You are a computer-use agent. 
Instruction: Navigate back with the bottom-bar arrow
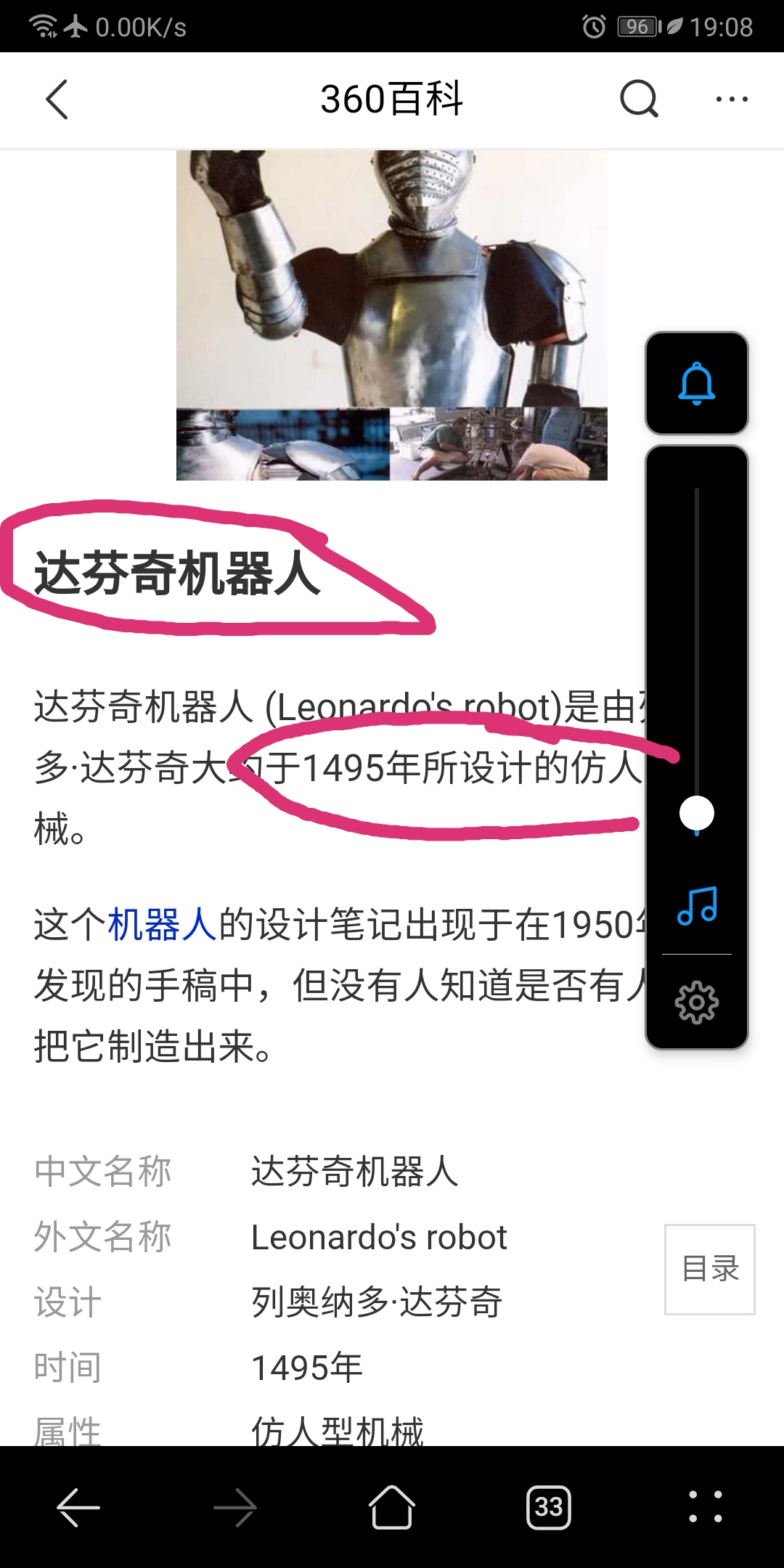78,1508
